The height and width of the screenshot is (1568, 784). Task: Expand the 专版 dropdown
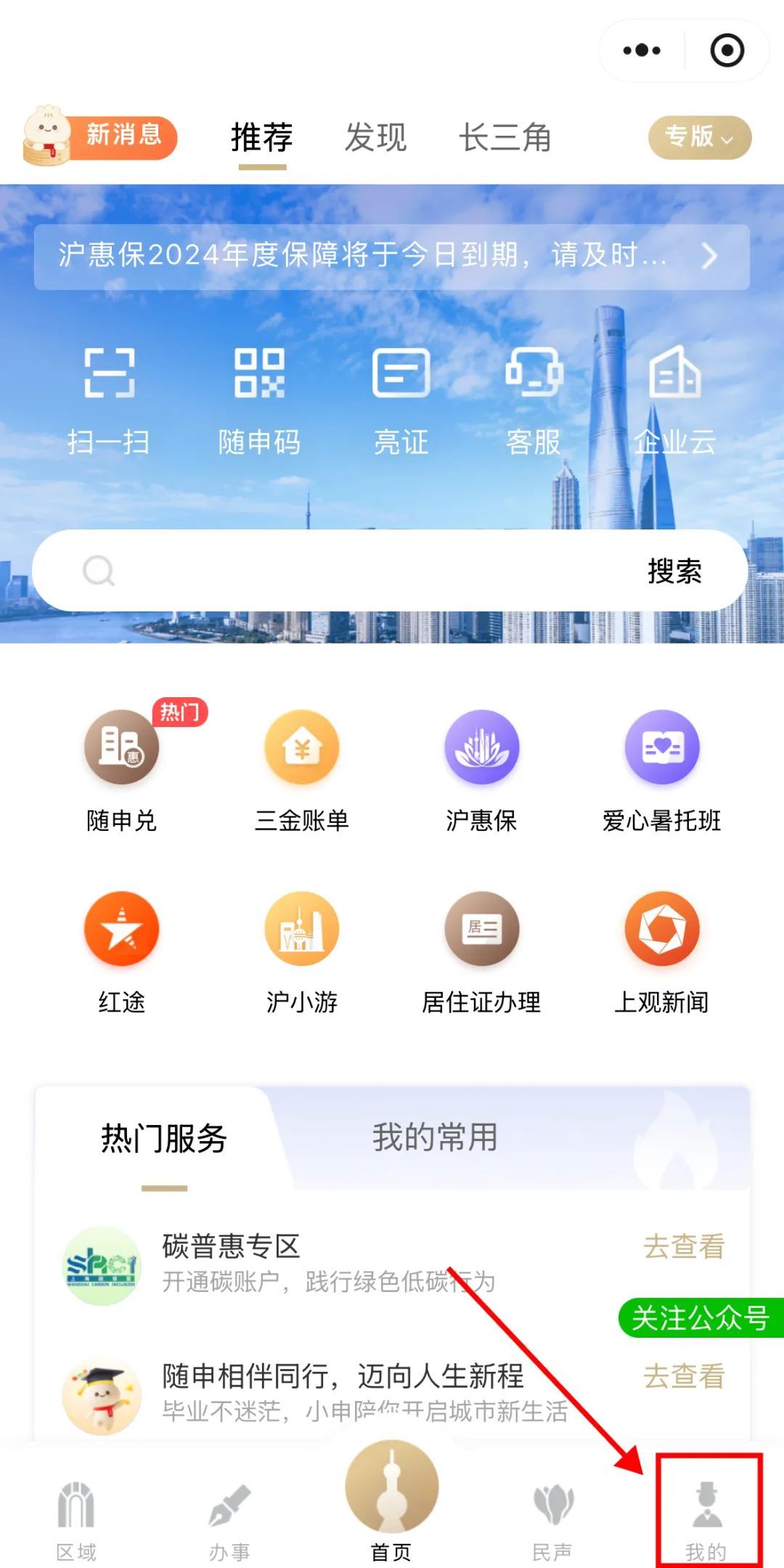pos(699,137)
